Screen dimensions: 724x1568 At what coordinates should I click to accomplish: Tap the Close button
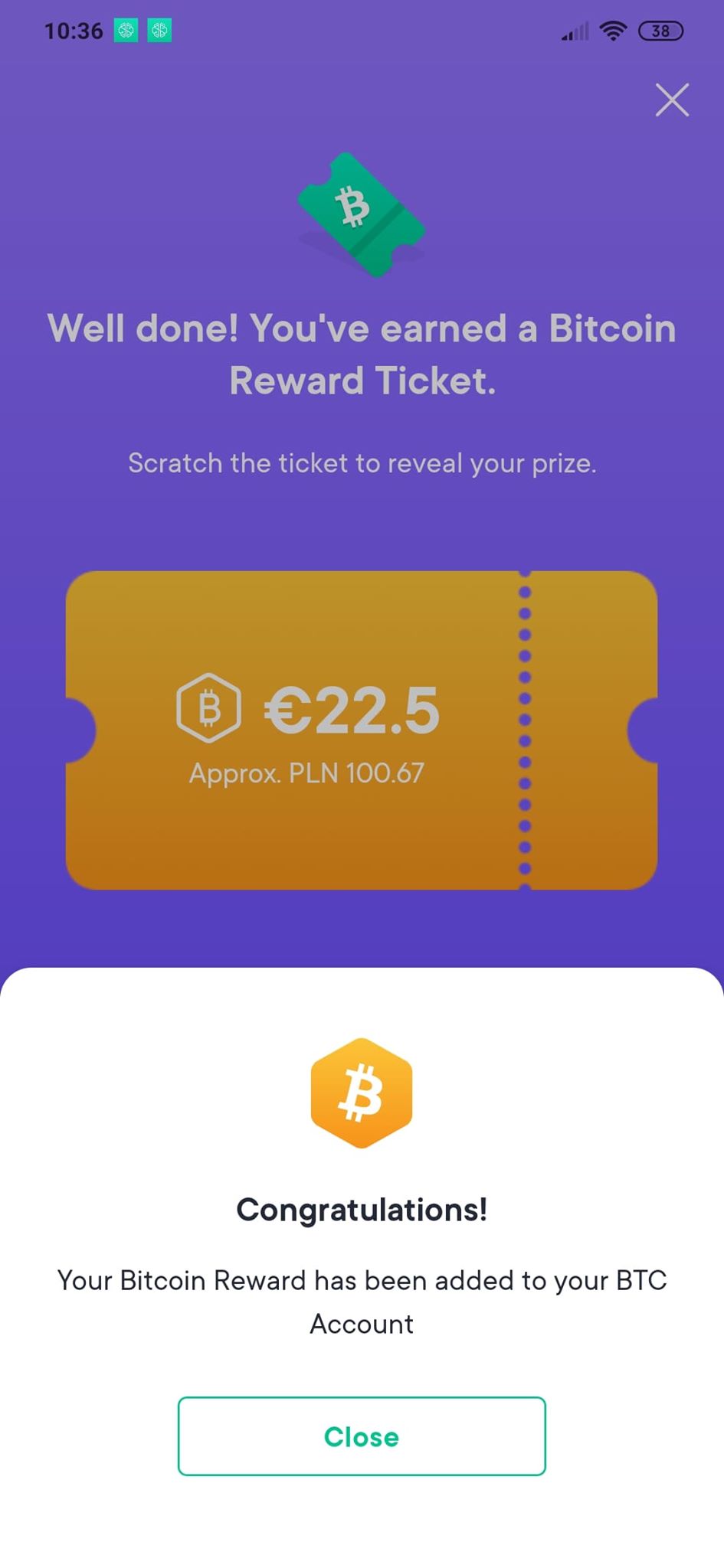(362, 1436)
